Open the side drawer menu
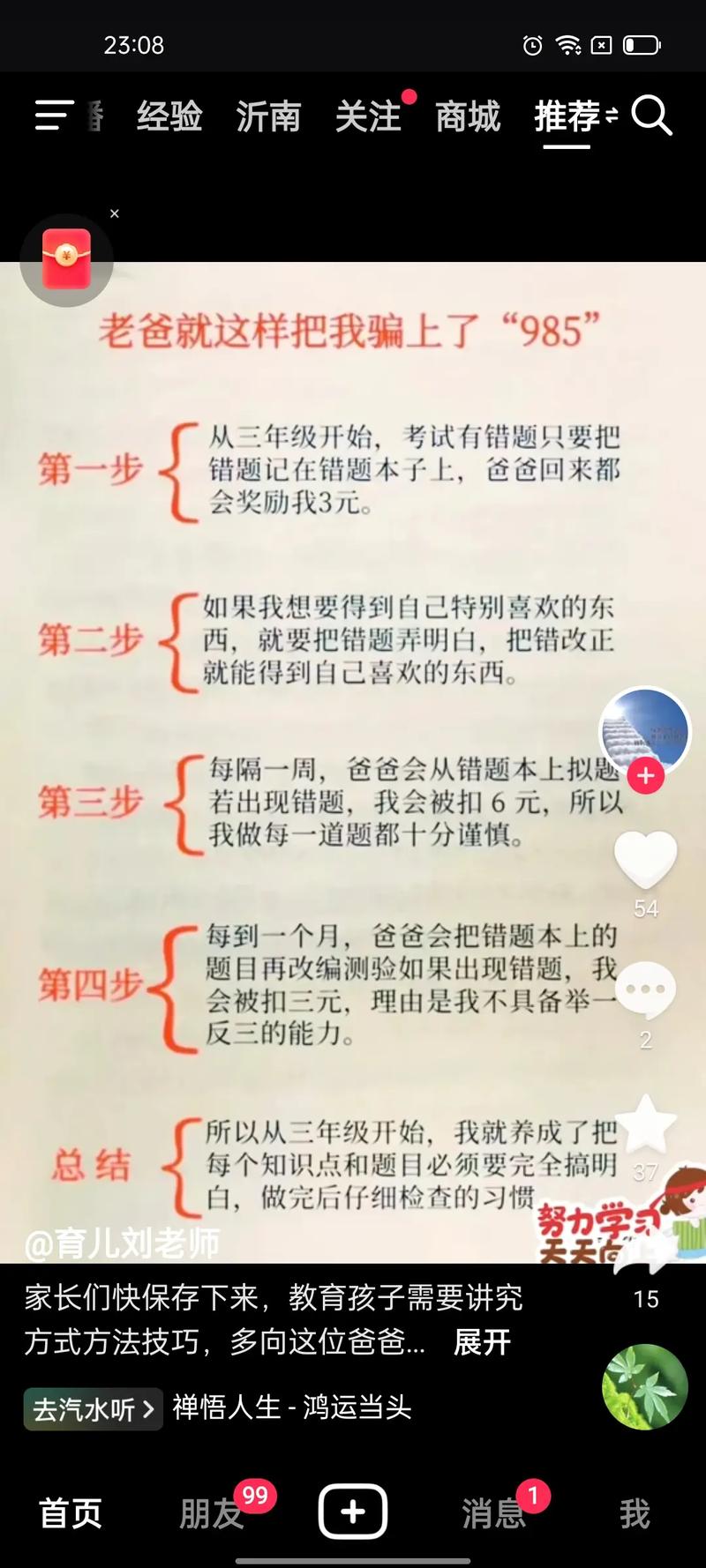 point(55,116)
